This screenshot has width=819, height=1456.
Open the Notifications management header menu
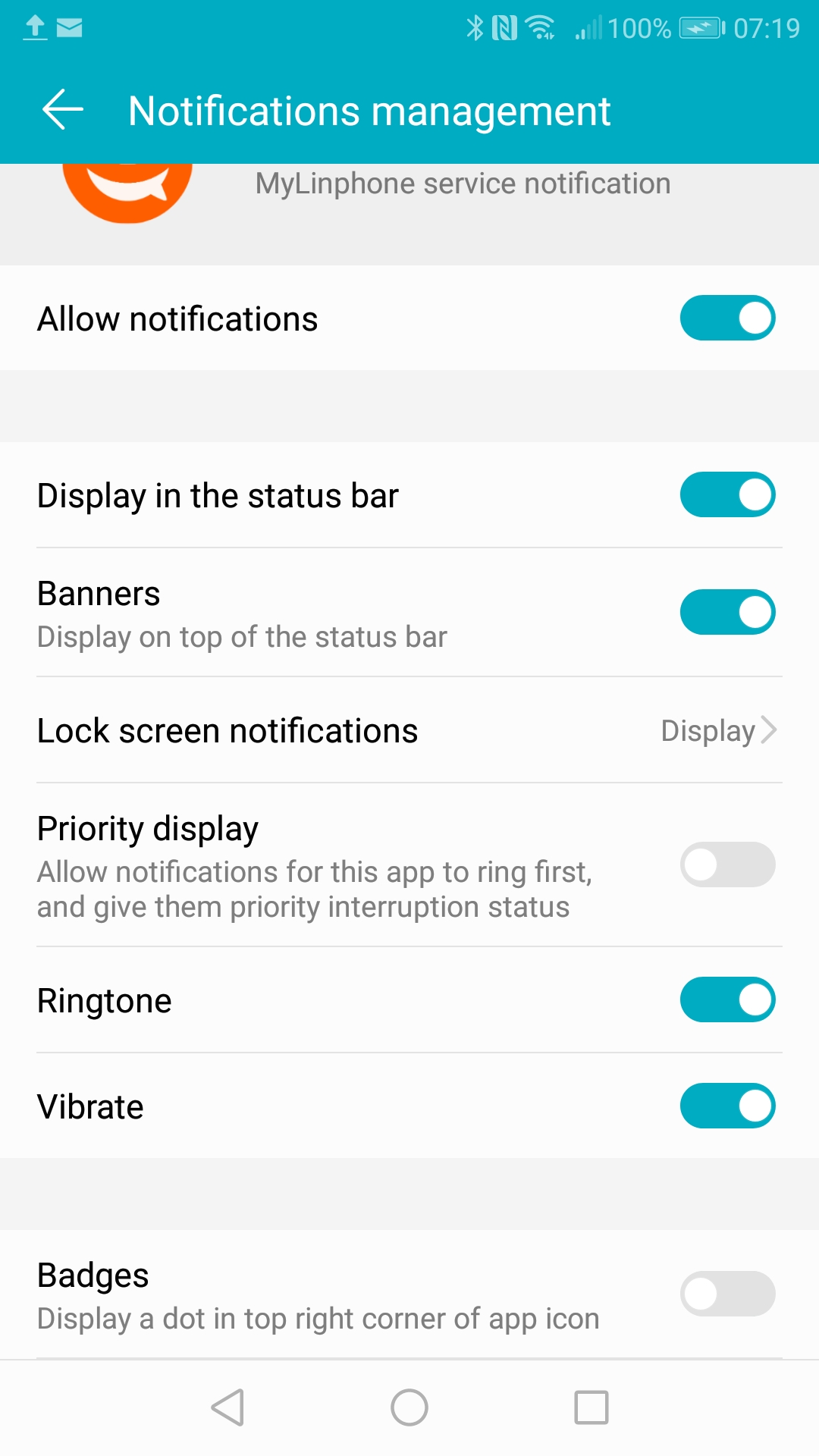click(x=369, y=109)
